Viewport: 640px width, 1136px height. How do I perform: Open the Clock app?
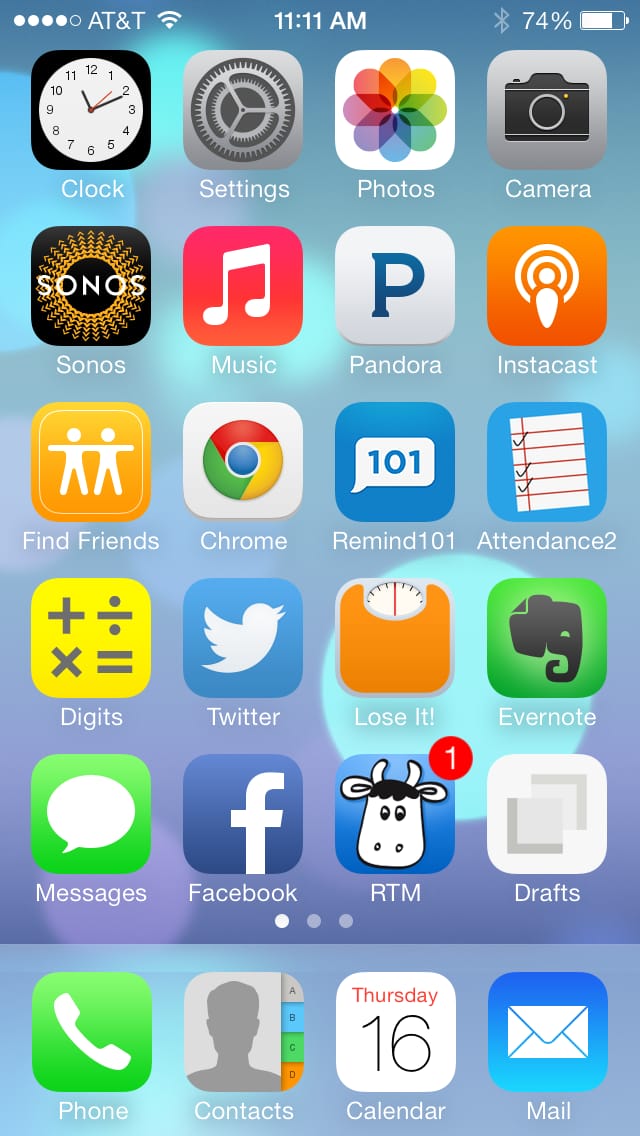(91, 110)
